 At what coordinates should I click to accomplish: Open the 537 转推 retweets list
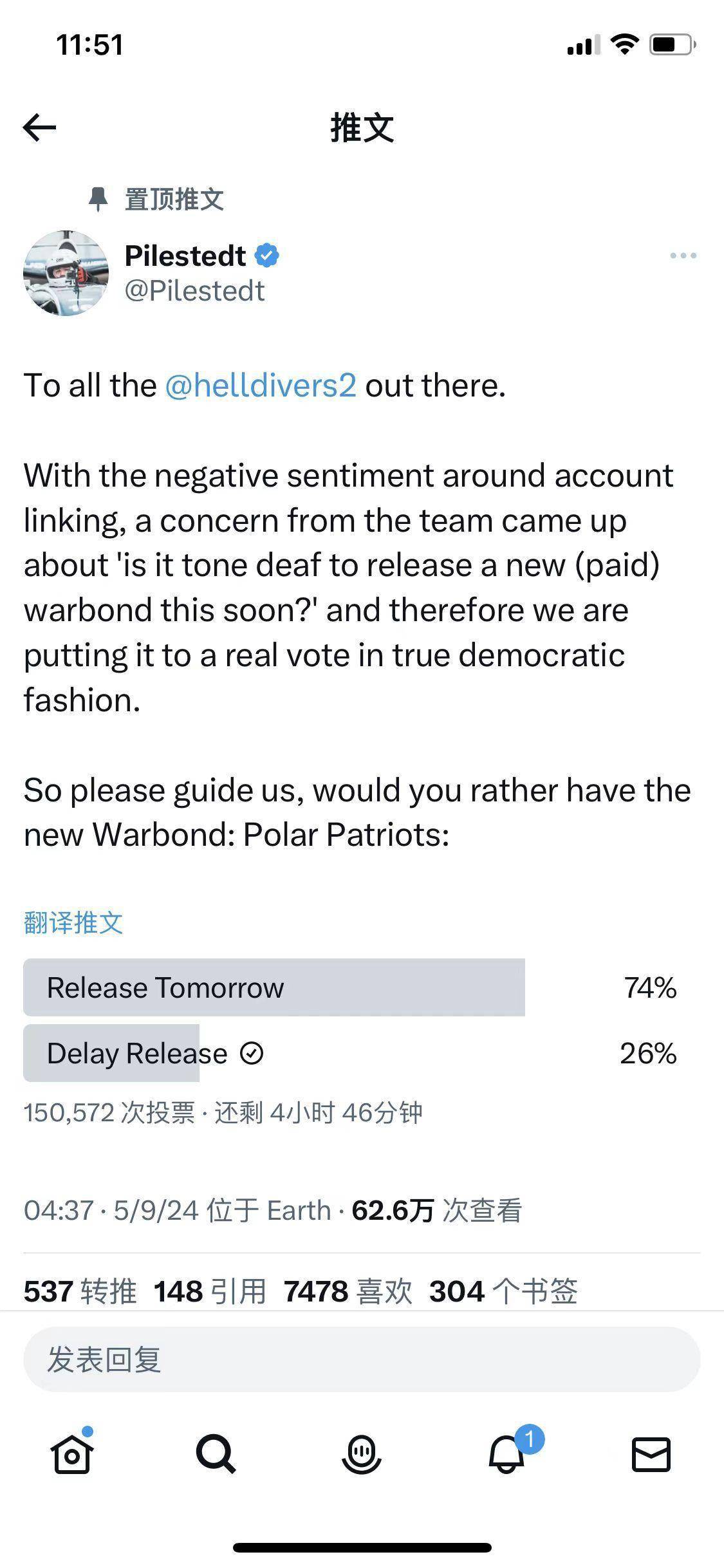[x=80, y=1291]
